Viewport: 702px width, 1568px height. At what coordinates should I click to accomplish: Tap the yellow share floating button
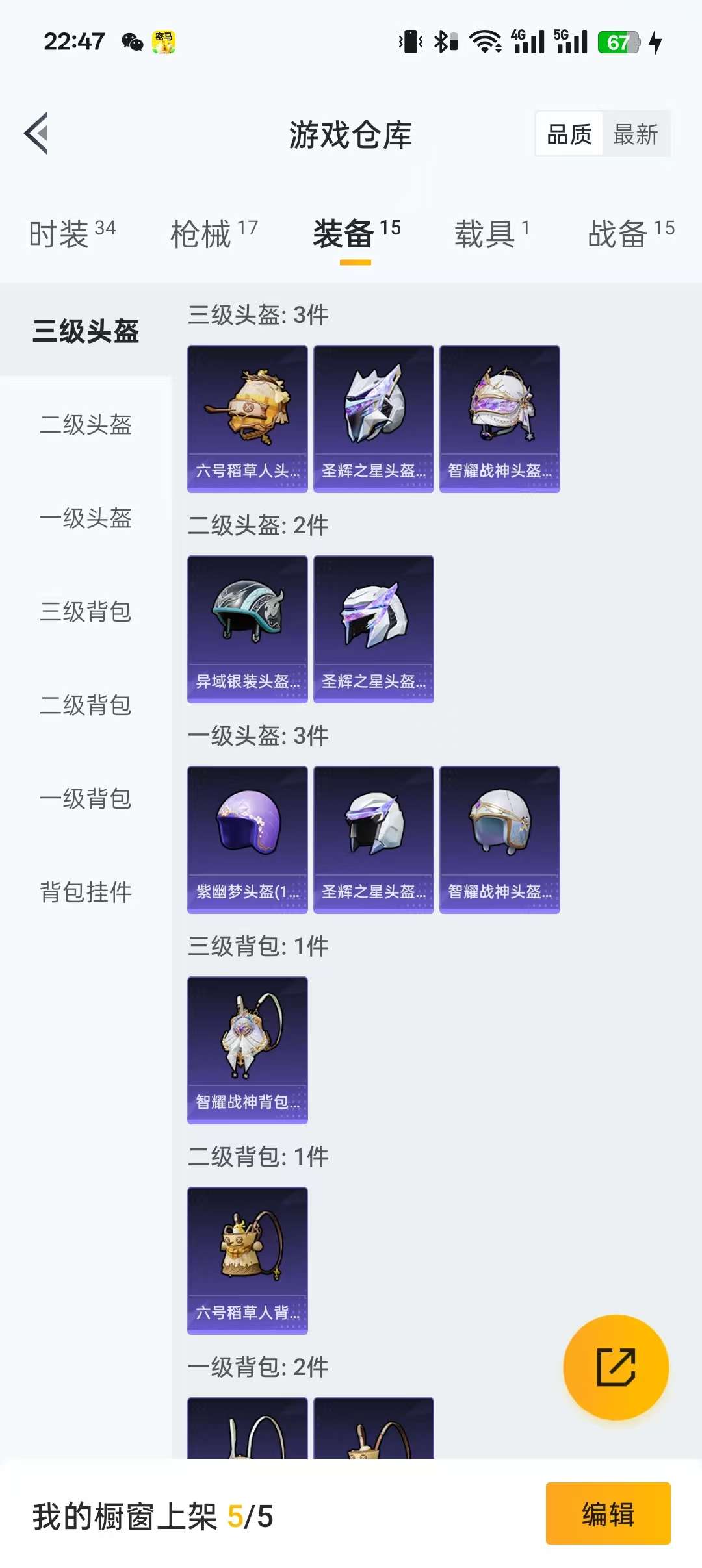click(x=616, y=1367)
